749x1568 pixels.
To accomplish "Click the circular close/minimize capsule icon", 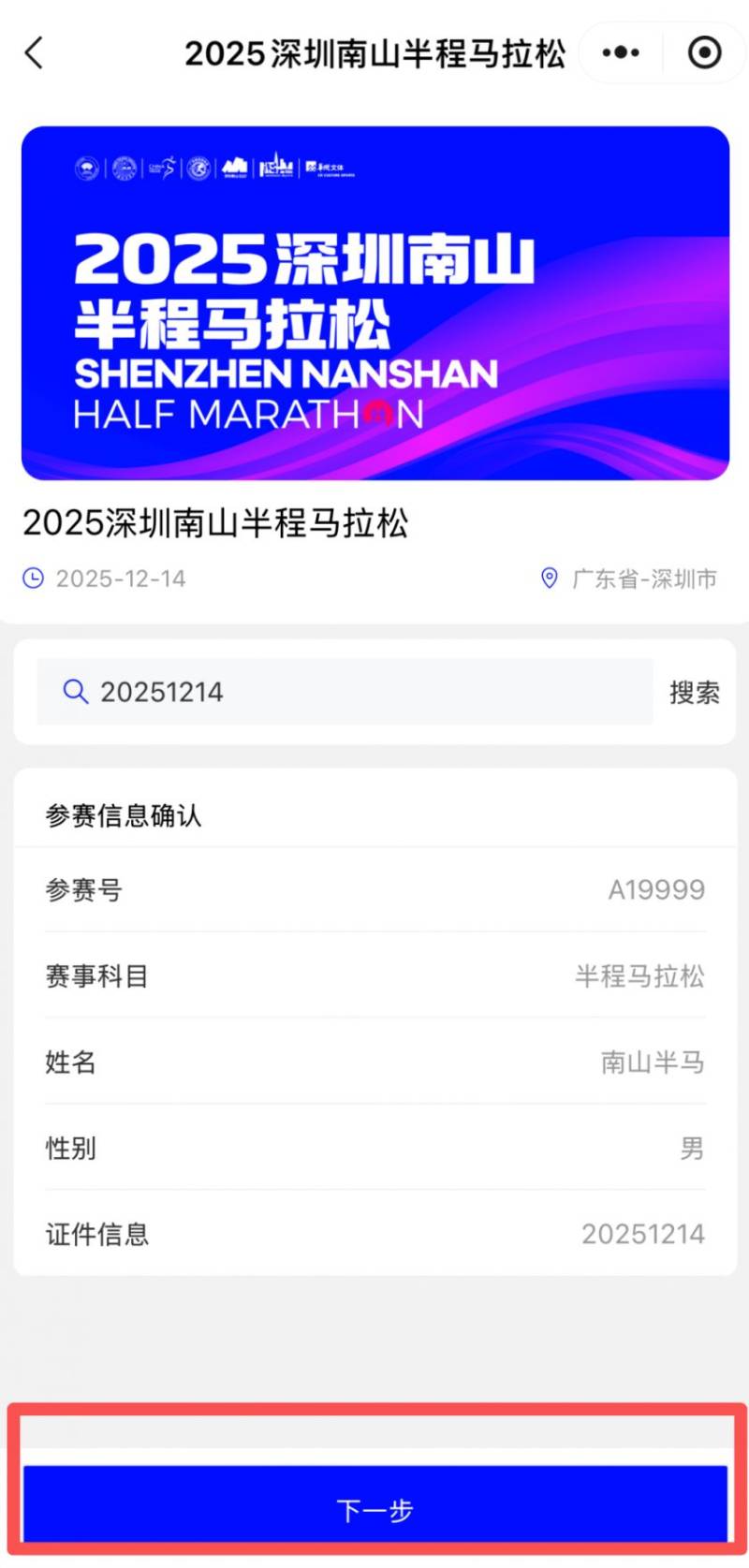I will (x=705, y=53).
